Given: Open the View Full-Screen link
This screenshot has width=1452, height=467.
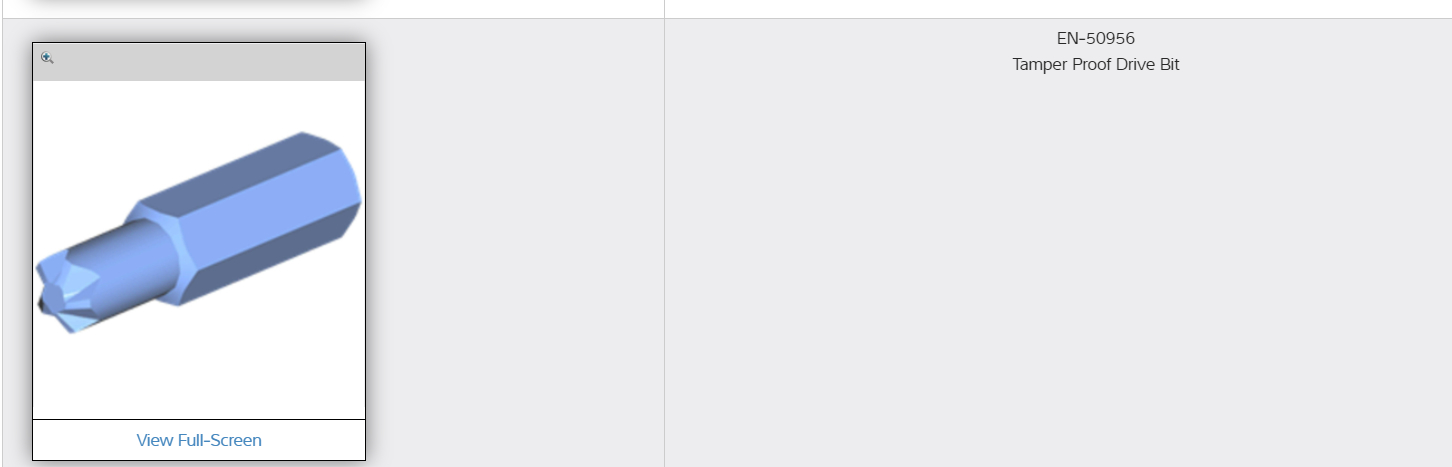Looking at the screenshot, I should pos(199,440).
